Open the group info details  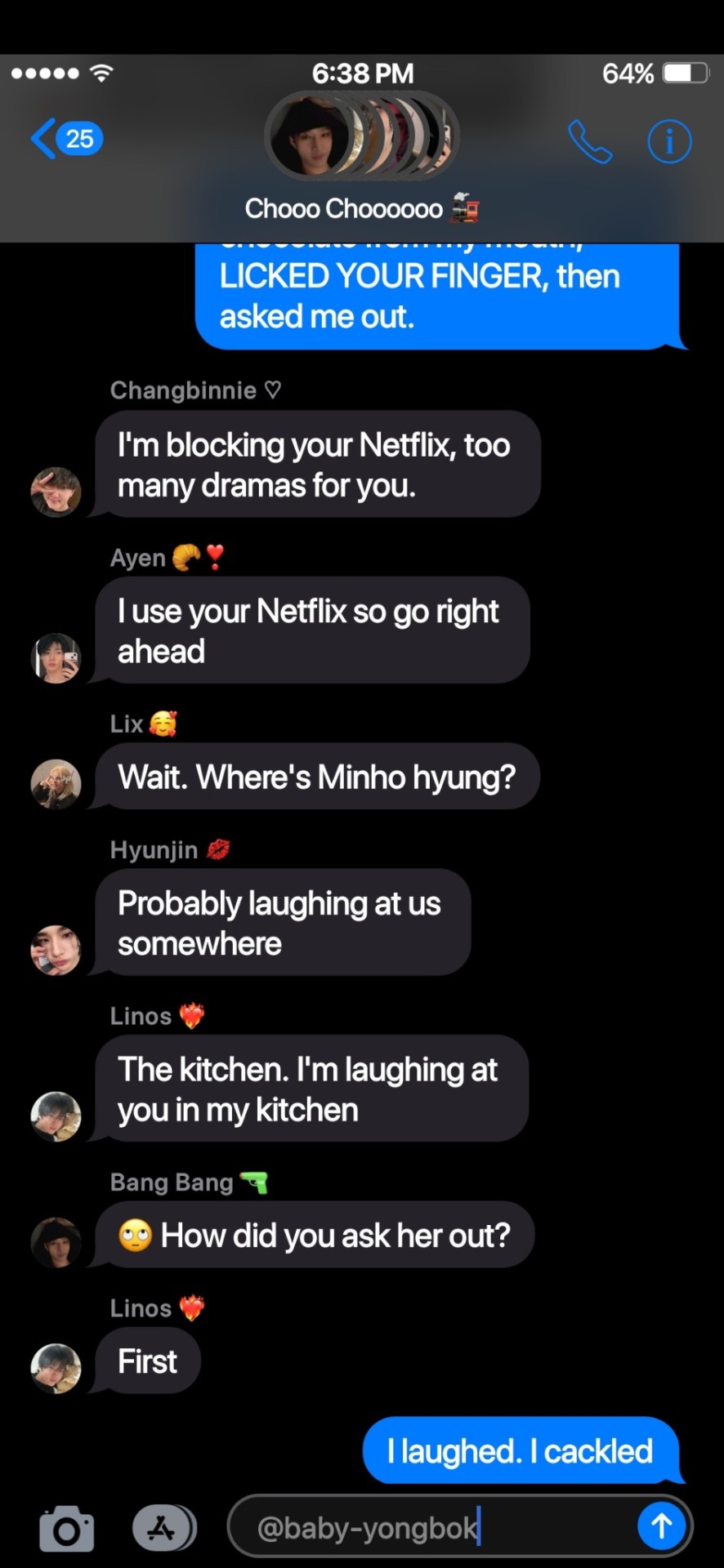tap(669, 142)
